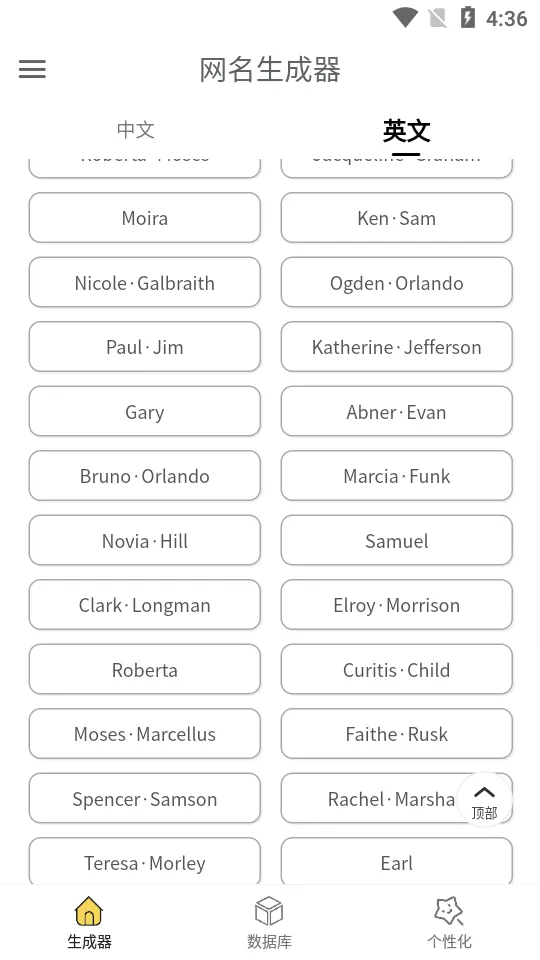
Task: Select the name Ken·Sam
Action: (x=397, y=218)
